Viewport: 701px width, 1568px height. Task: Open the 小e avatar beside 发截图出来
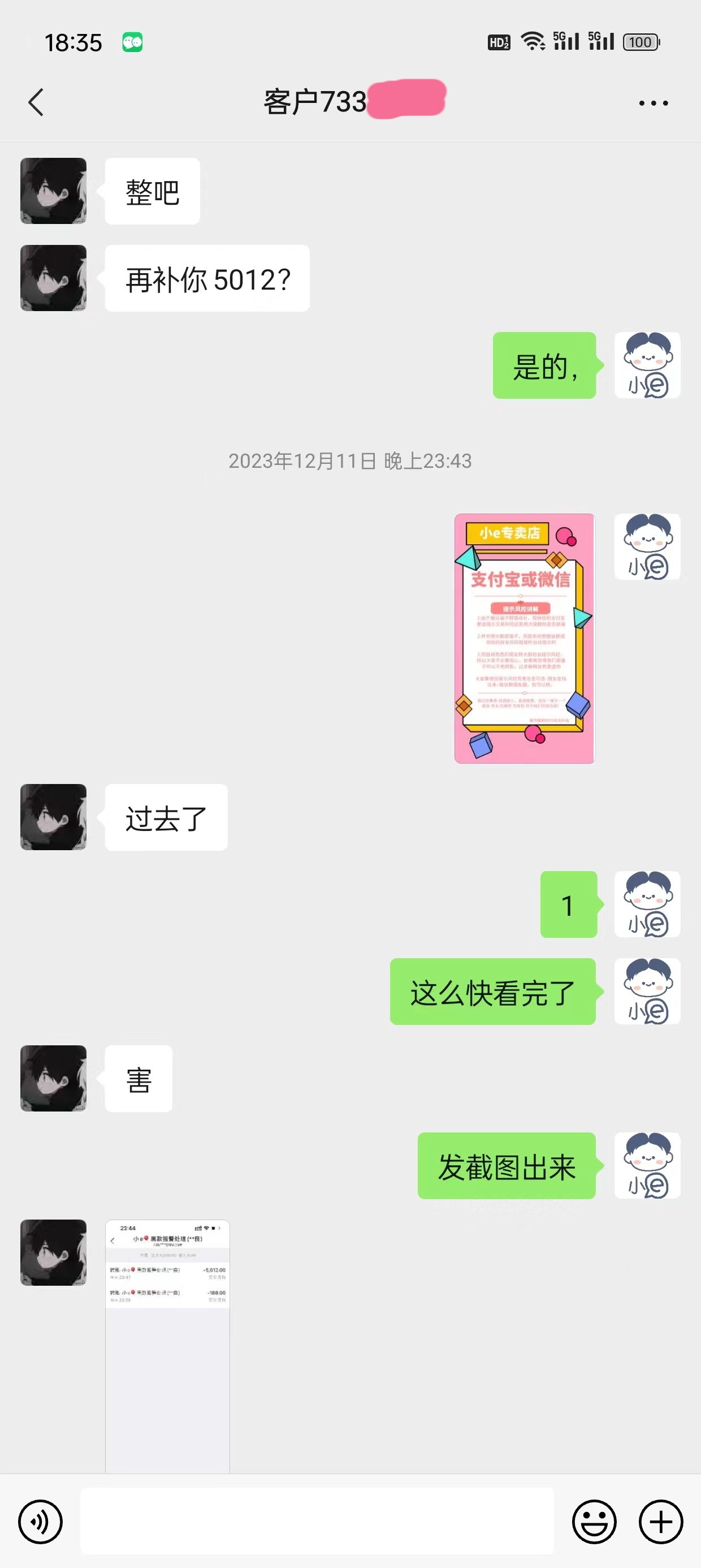pyautogui.click(x=647, y=1165)
